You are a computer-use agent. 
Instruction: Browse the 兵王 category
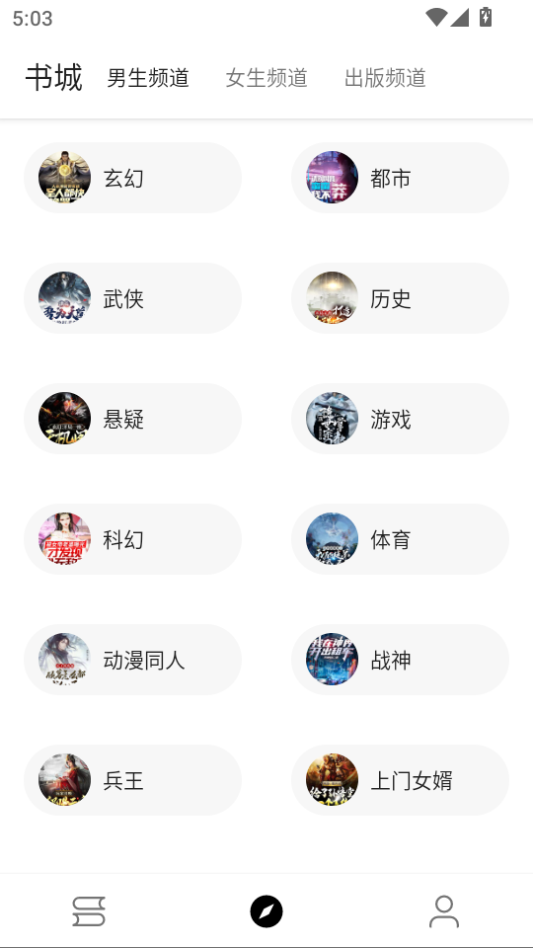pos(133,780)
